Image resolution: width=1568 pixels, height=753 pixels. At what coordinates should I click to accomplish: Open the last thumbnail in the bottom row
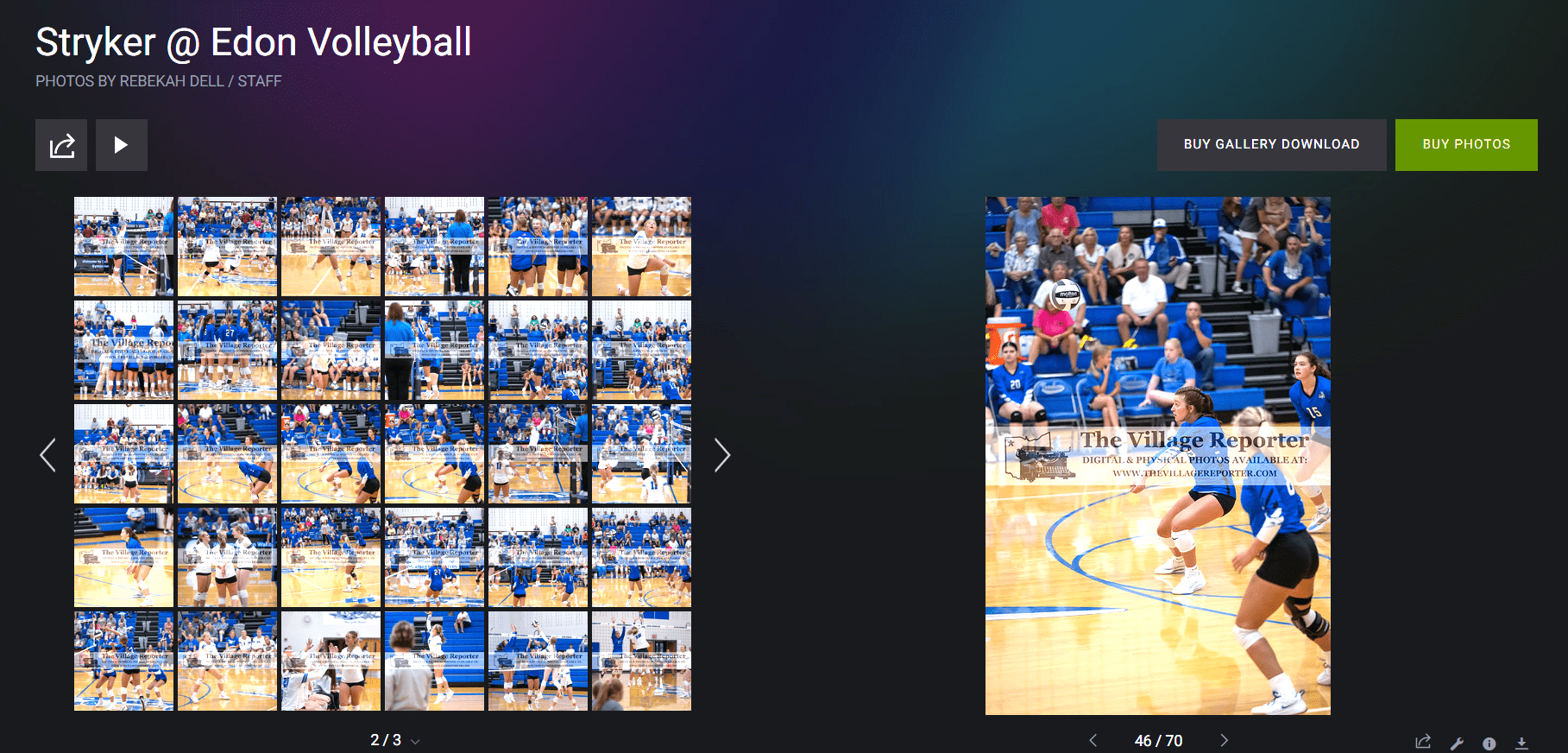[641, 661]
